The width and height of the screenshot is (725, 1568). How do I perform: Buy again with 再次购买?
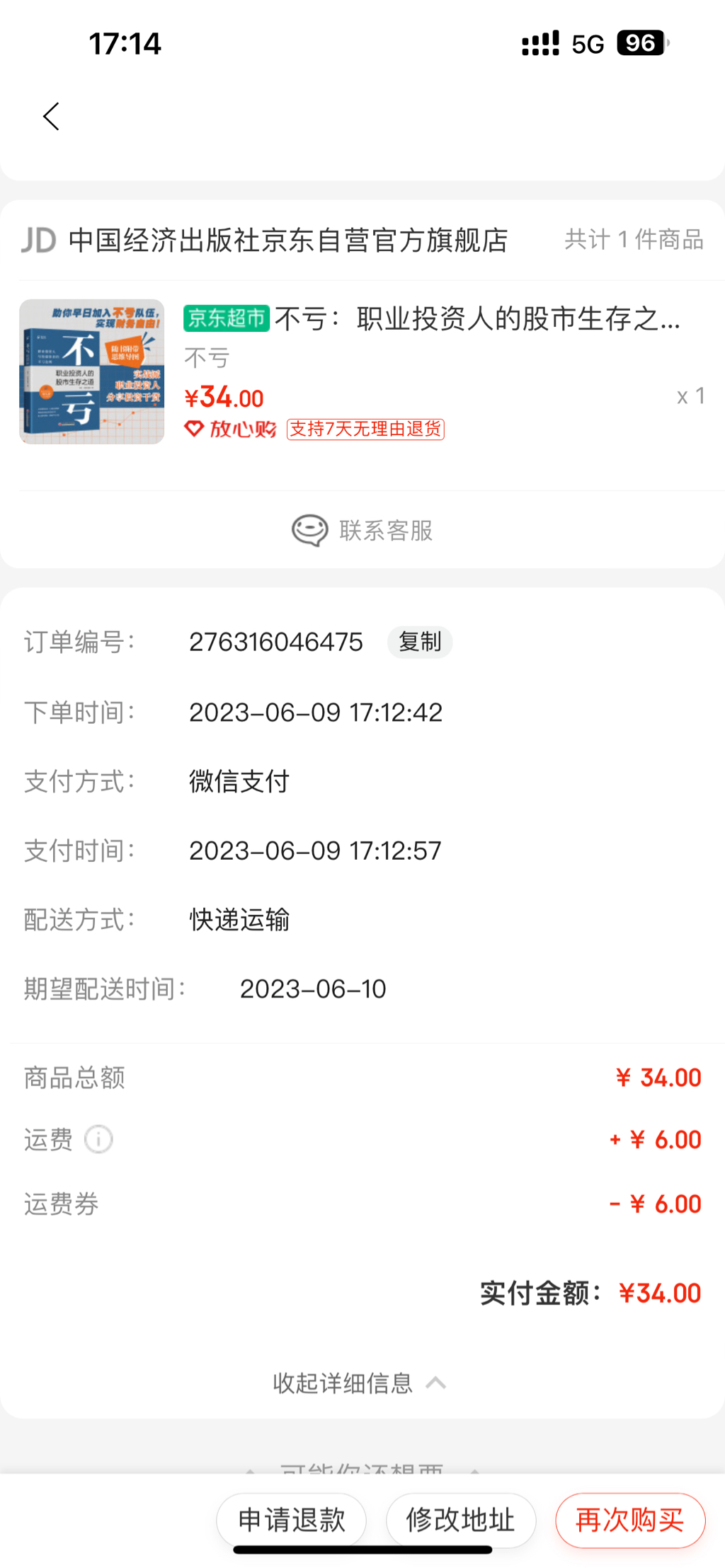point(630,1520)
